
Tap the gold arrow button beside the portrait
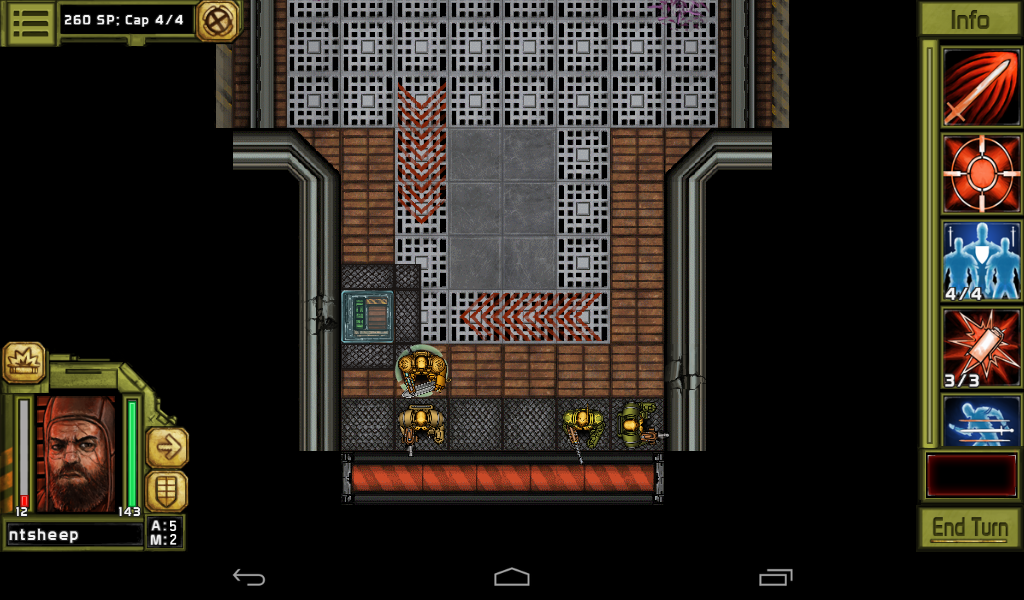pos(167,447)
